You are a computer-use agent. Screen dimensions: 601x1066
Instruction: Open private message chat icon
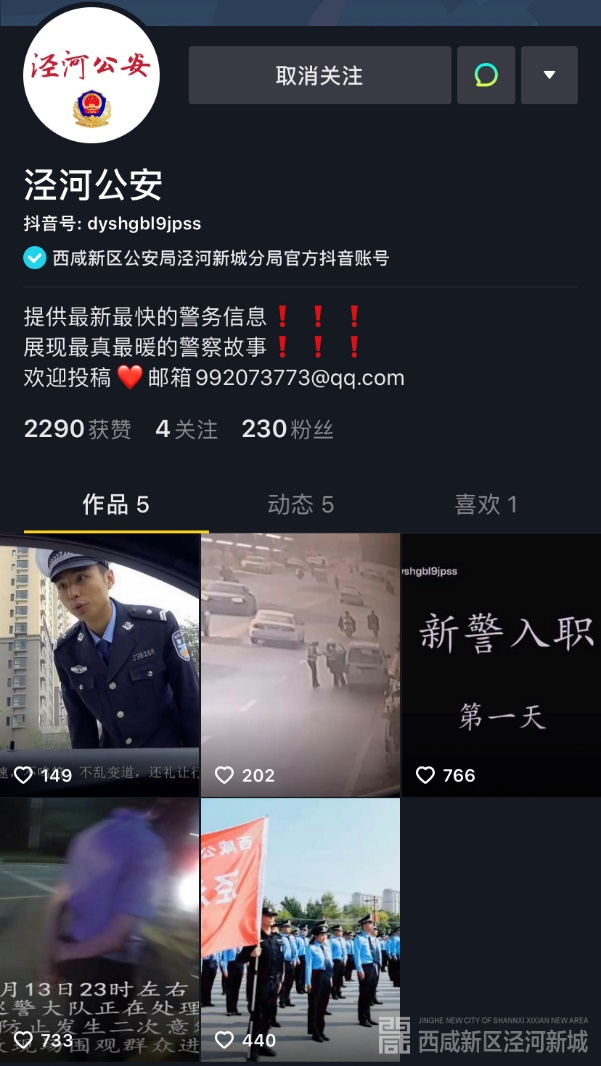[486, 75]
